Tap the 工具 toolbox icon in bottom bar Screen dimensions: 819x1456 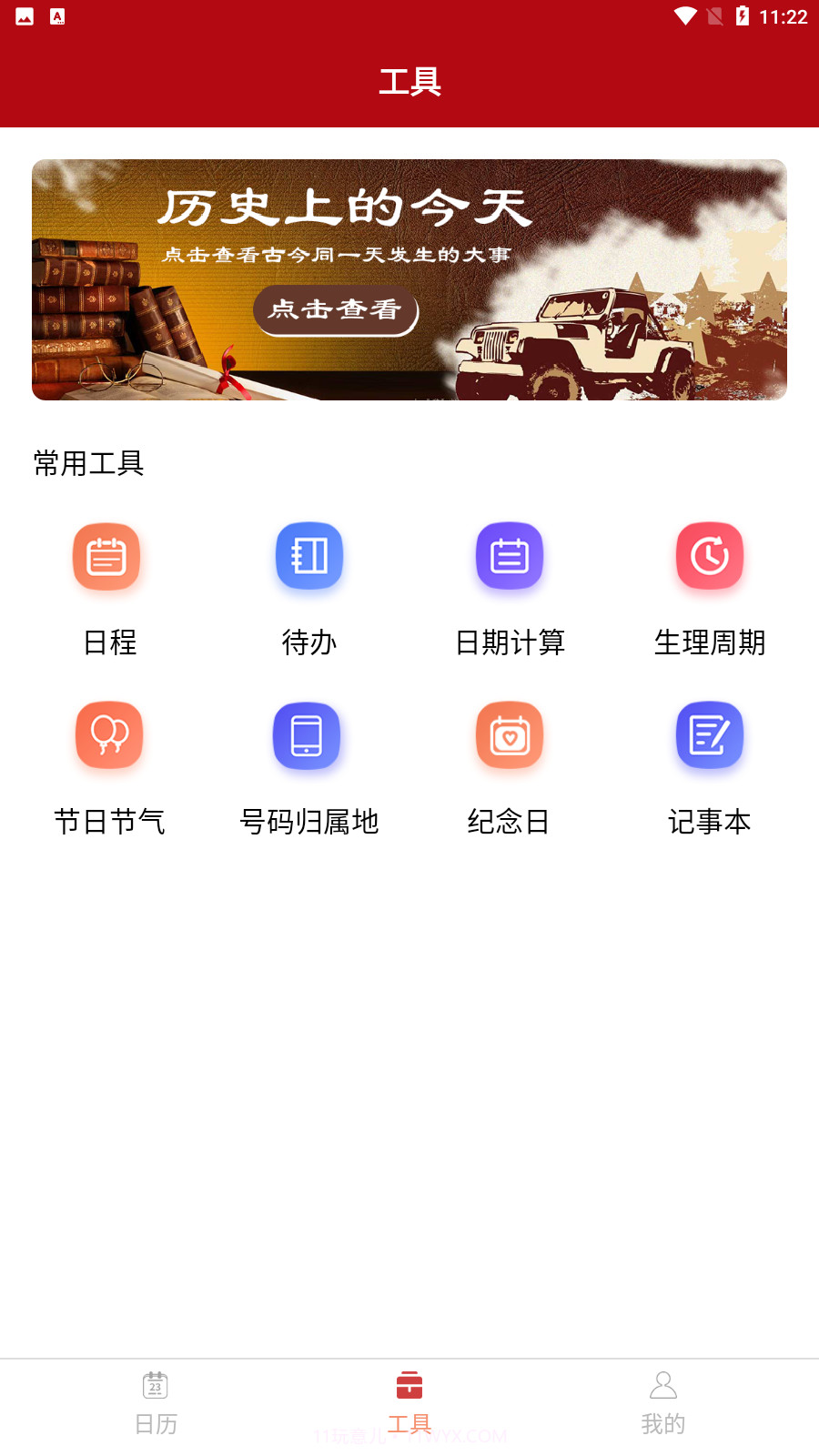pos(409,1387)
